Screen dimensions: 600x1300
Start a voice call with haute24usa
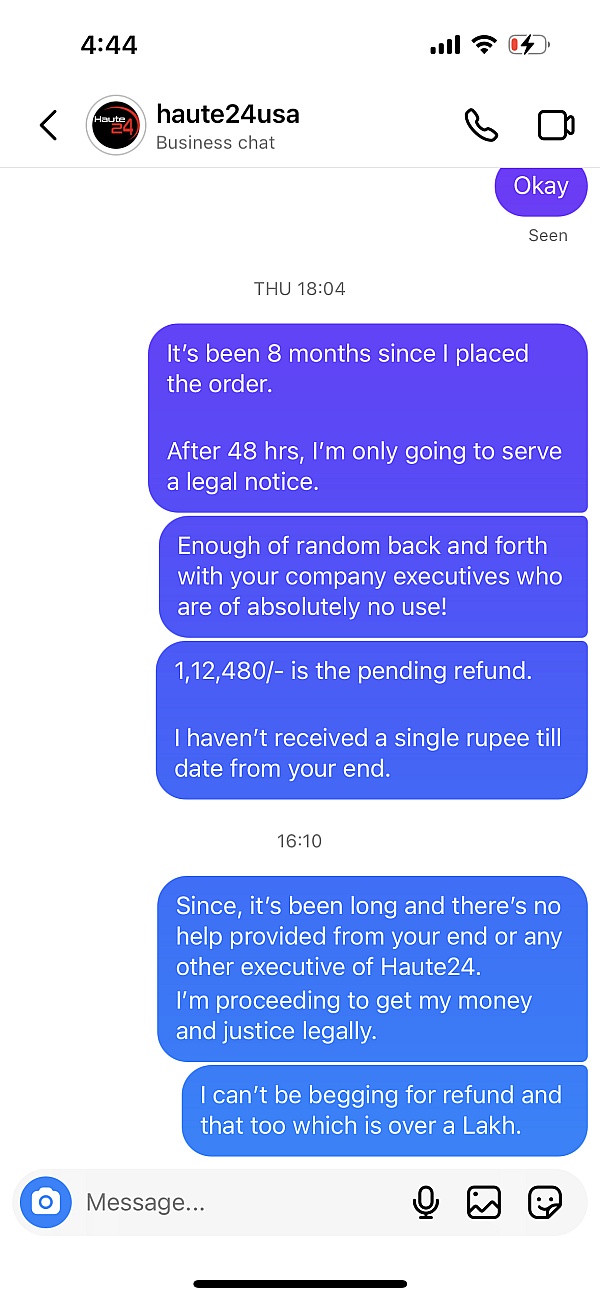pos(481,125)
